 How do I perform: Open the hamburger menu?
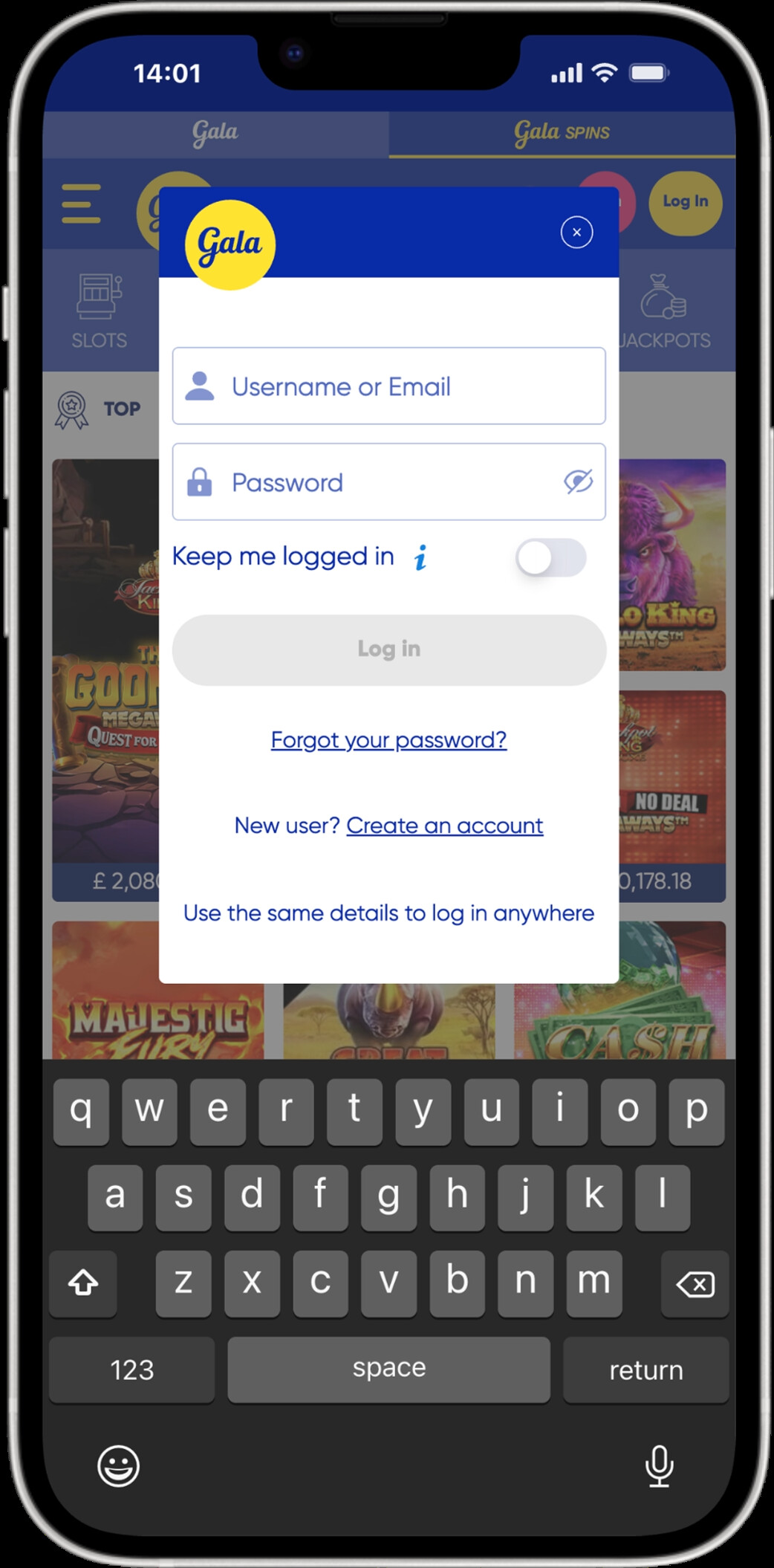click(81, 204)
